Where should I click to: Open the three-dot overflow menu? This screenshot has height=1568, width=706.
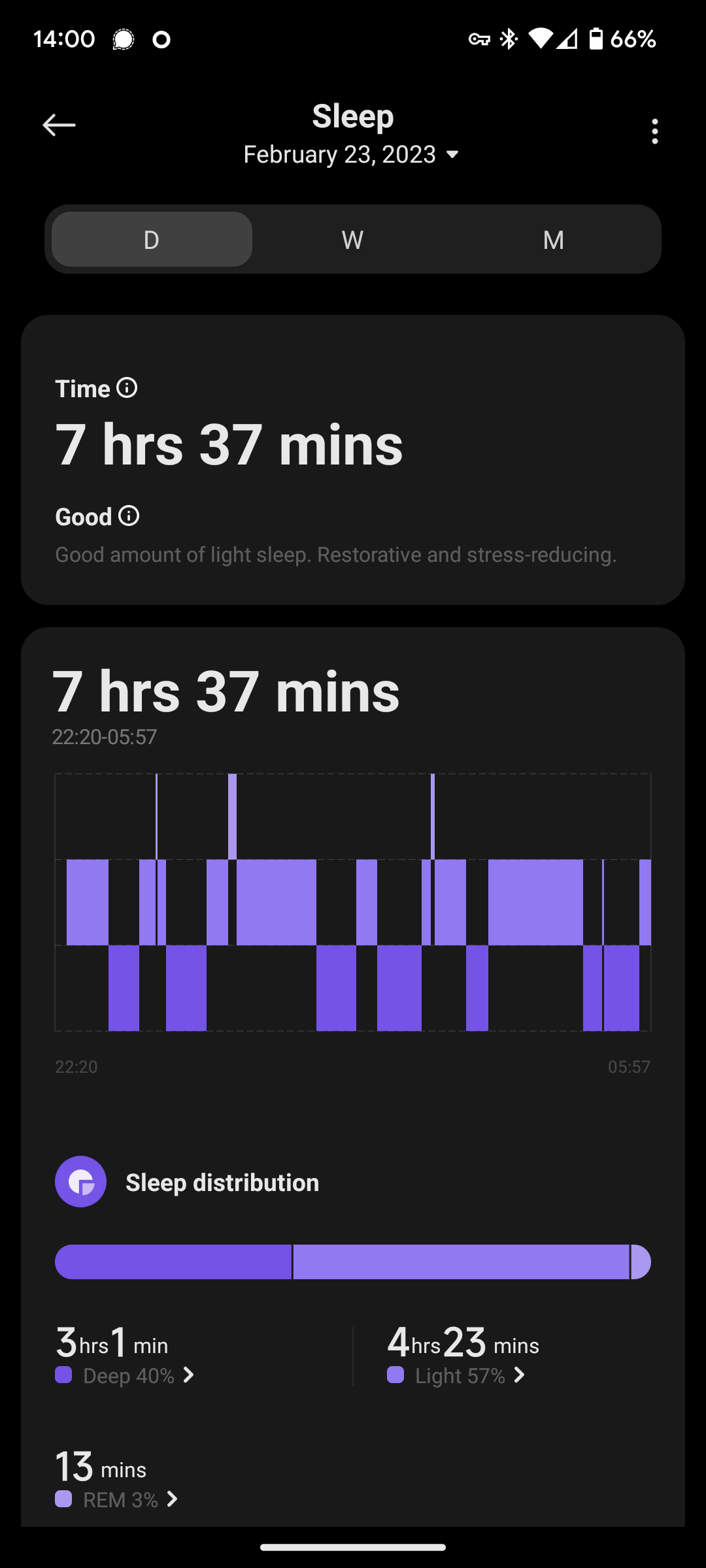[654, 131]
